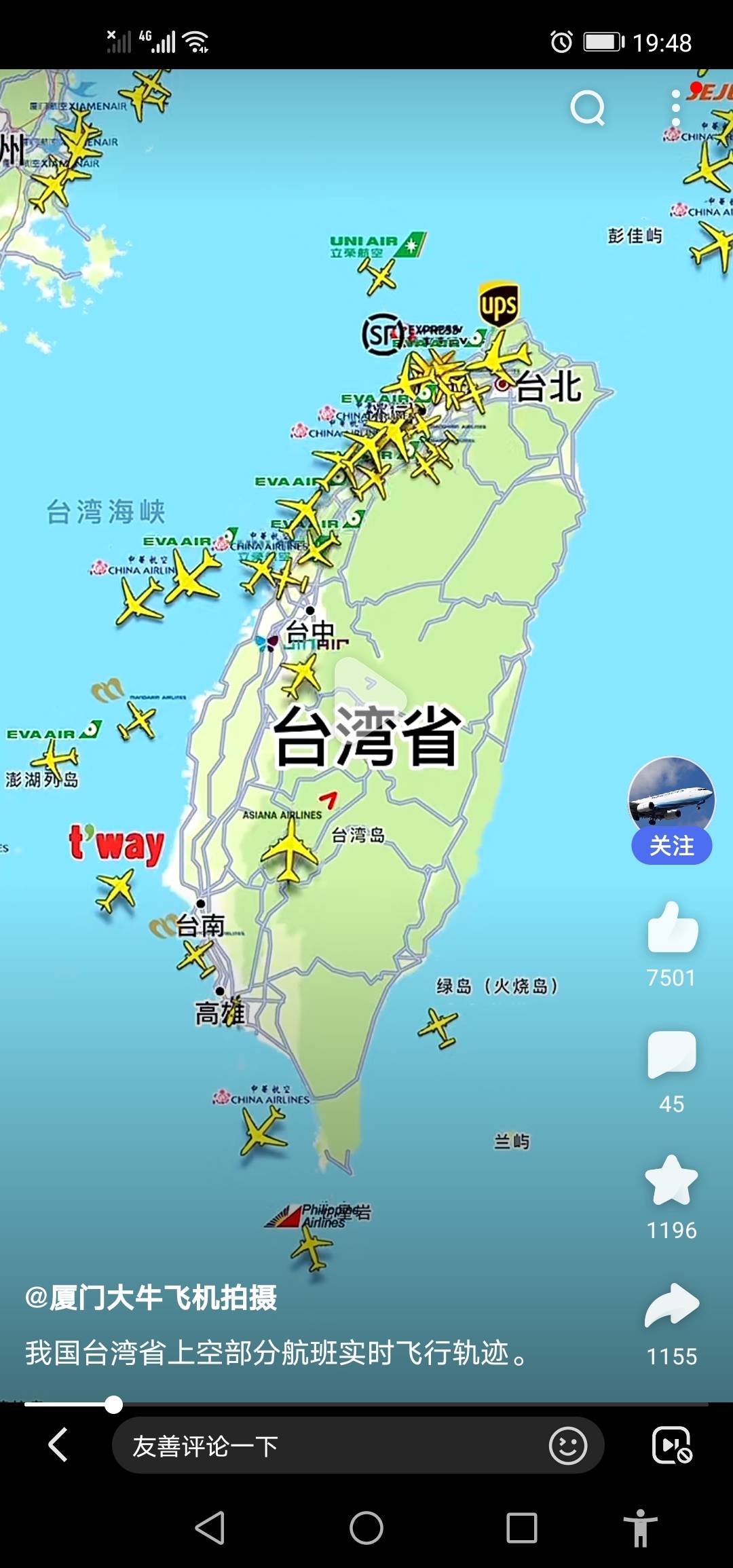Open the search magnifier icon

click(x=587, y=108)
